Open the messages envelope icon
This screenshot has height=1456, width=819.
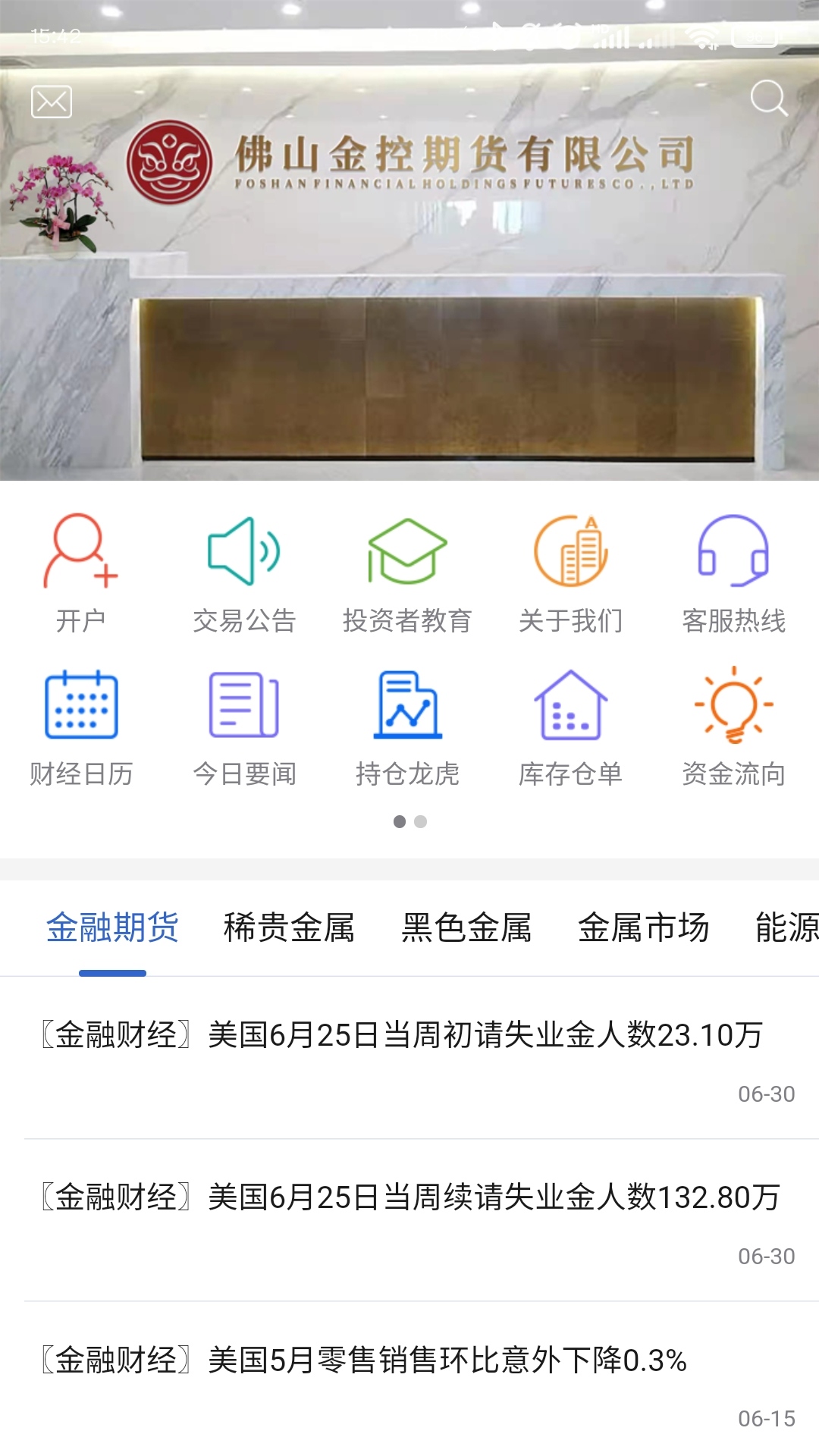[52, 102]
